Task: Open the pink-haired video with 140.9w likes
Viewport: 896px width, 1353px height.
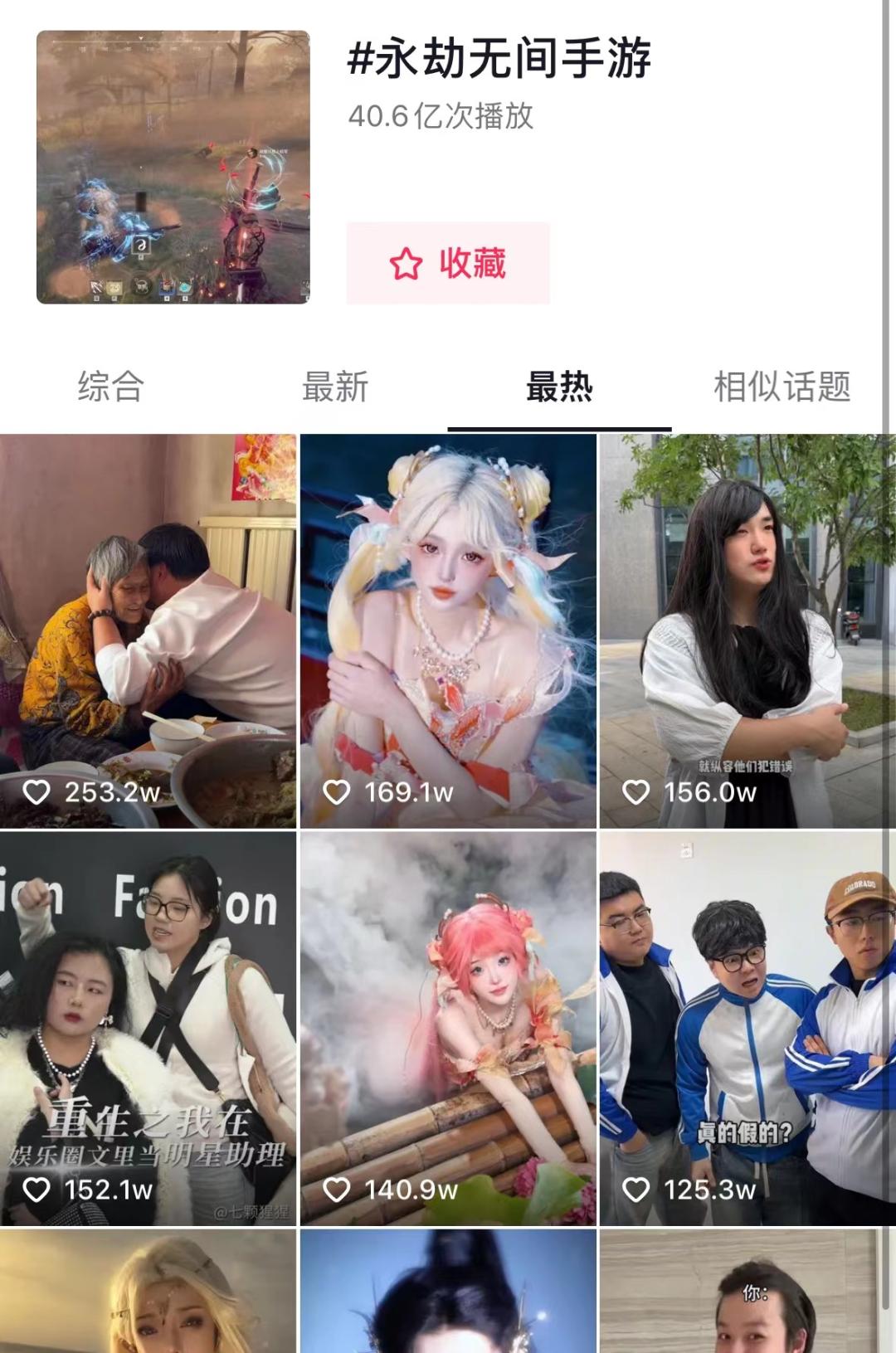Action: (x=448, y=1029)
